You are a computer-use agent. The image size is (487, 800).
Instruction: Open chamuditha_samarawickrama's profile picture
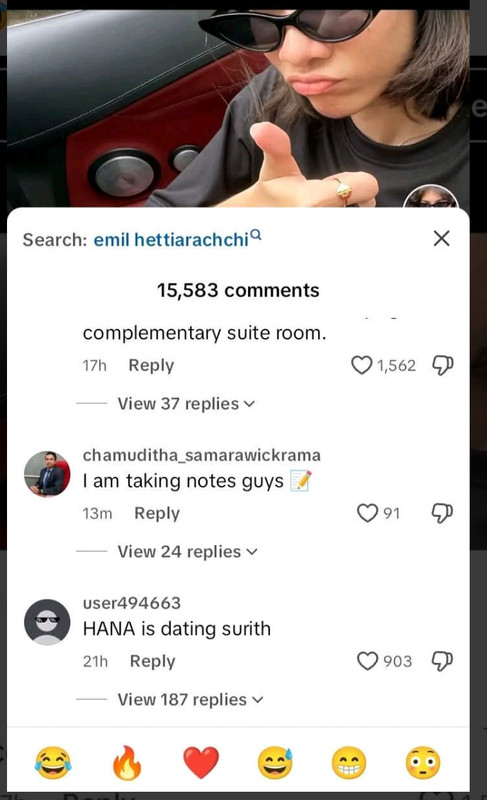(47, 474)
